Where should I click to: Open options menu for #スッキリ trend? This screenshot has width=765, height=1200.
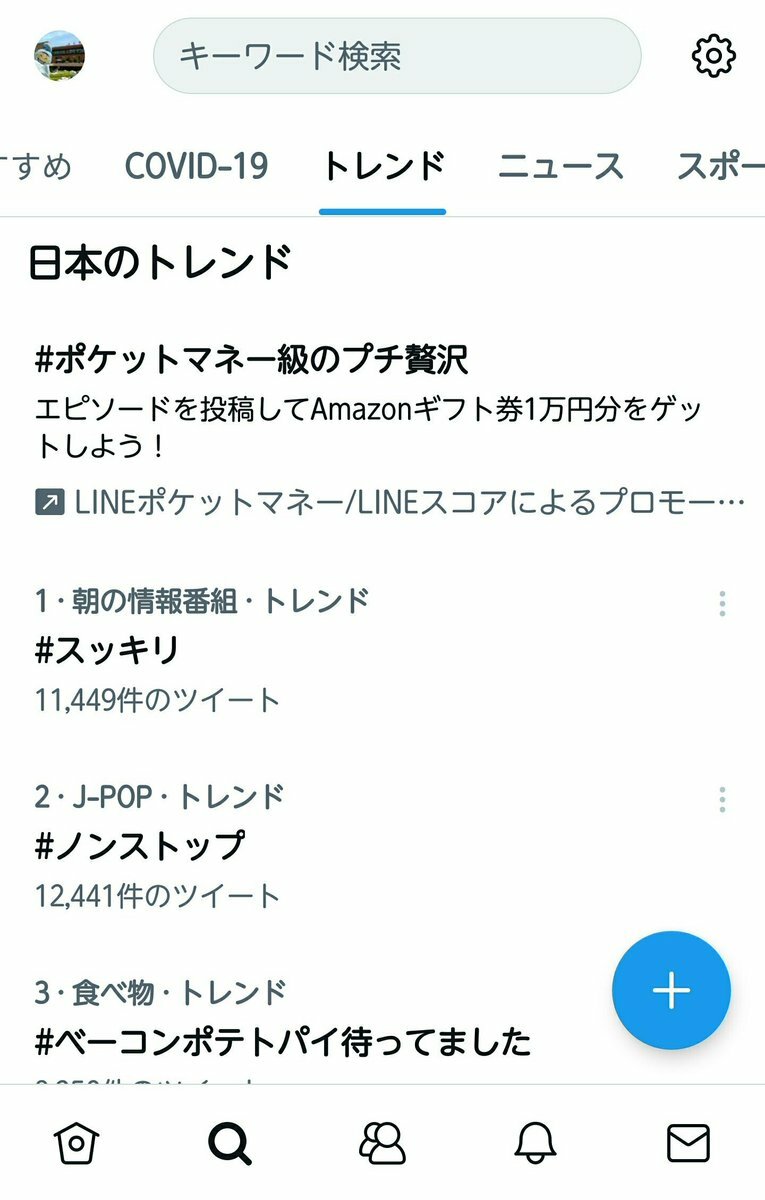click(722, 603)
